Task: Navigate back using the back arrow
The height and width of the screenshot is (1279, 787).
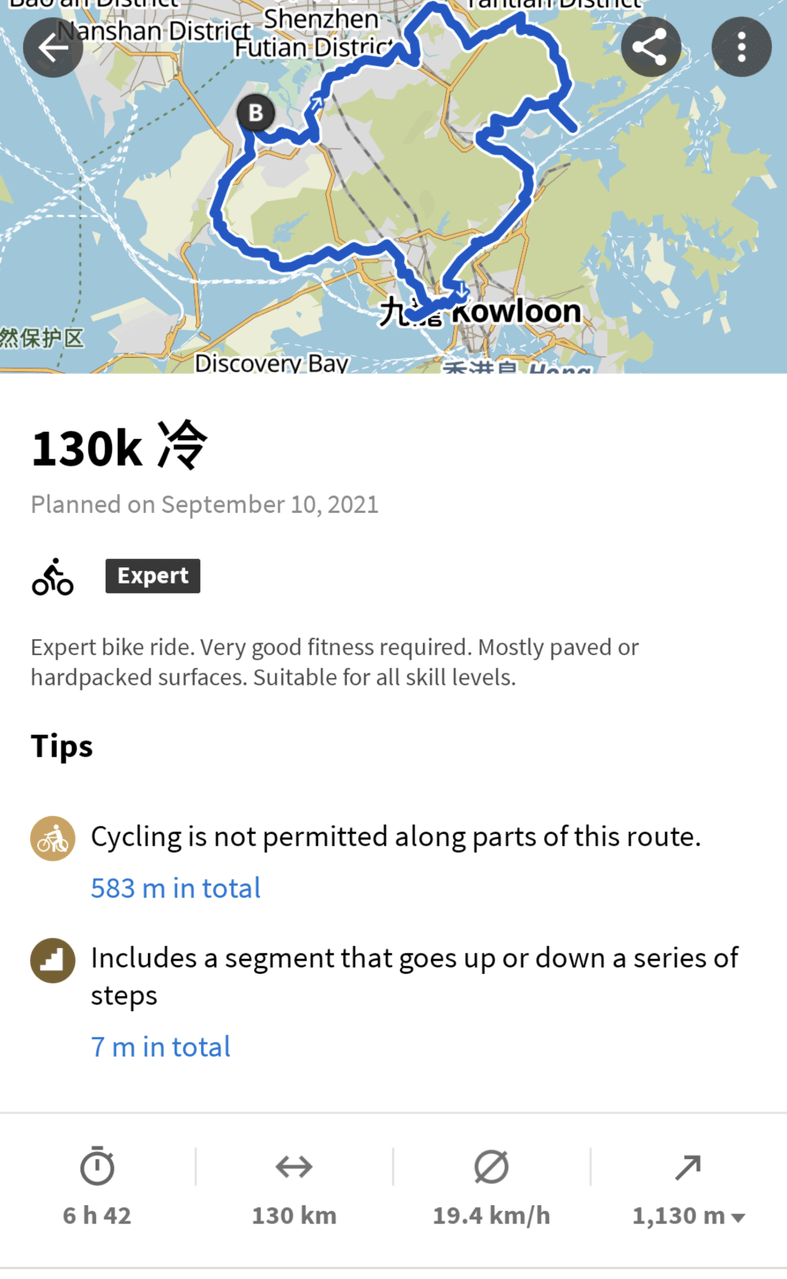Action: pyautogui.click(x=52, y=46)
